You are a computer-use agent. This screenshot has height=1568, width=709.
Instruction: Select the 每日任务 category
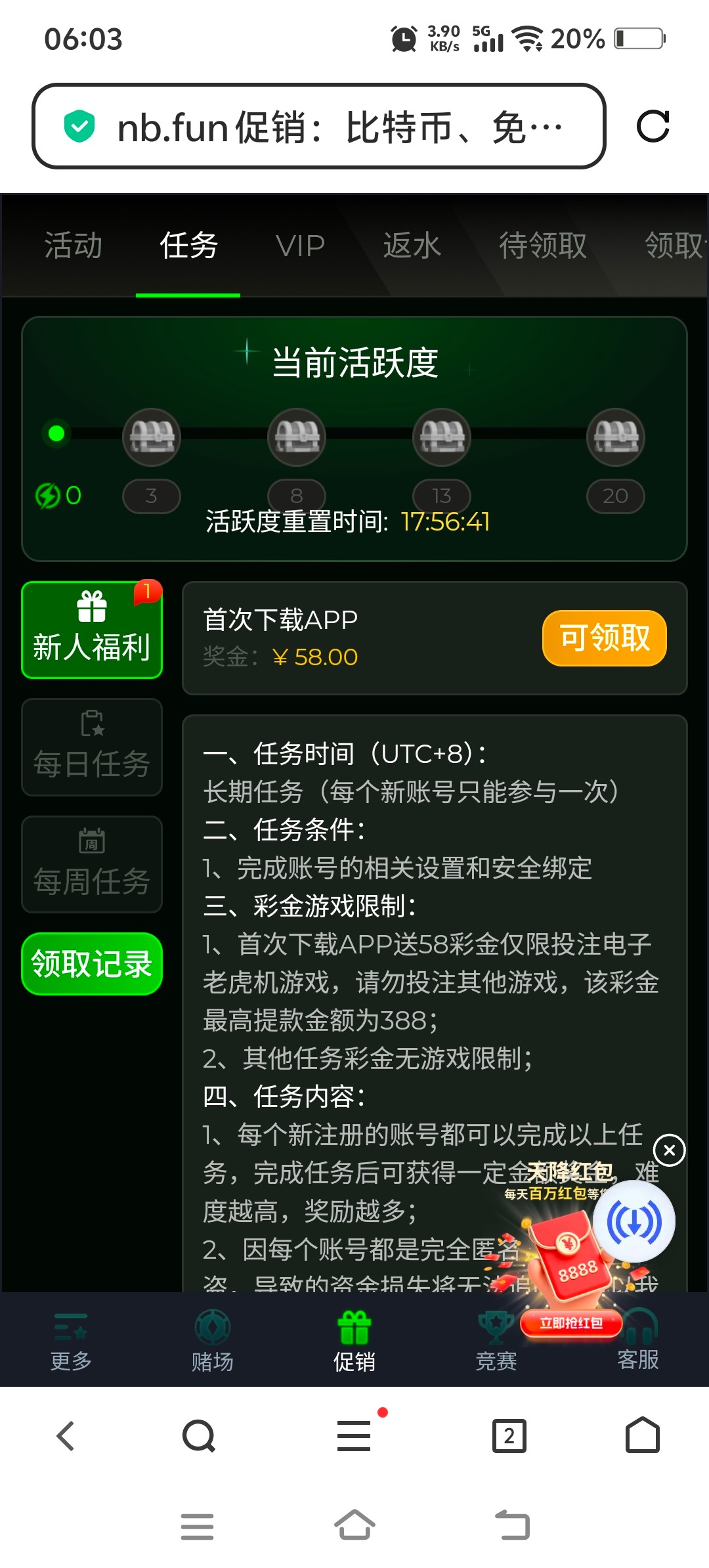point(92,747)
